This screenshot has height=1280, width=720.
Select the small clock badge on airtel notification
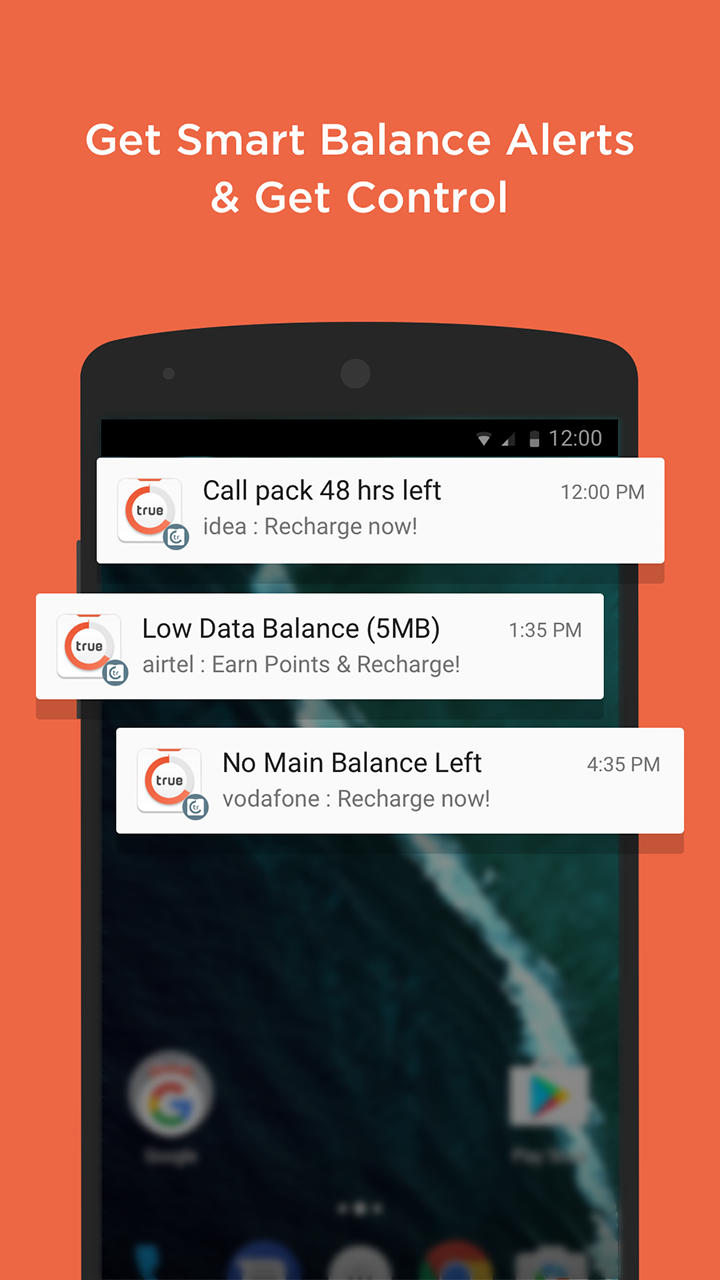coord(112,673)
